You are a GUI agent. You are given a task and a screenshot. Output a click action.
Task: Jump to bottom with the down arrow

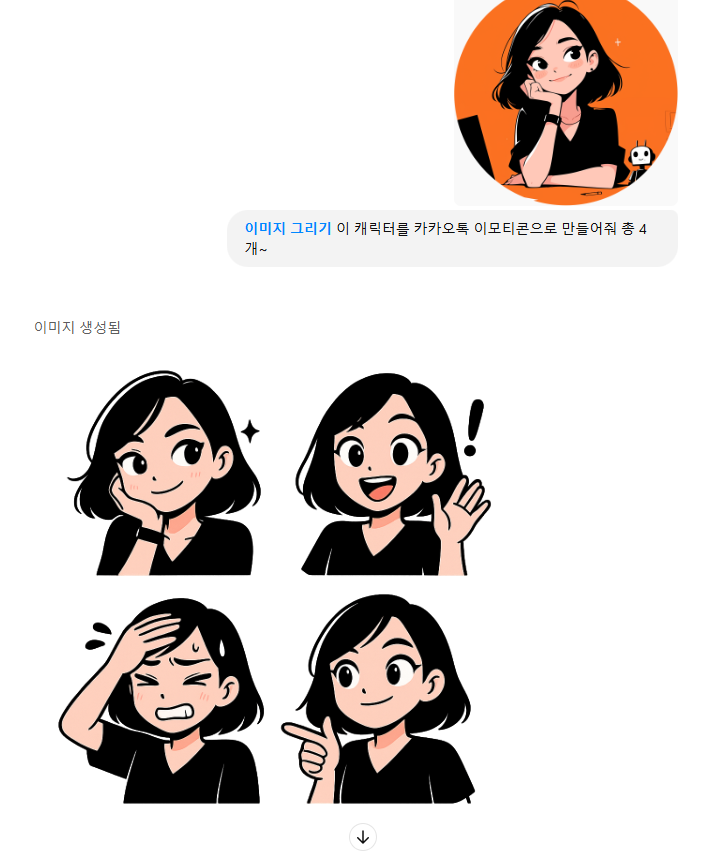pos(363,836)
